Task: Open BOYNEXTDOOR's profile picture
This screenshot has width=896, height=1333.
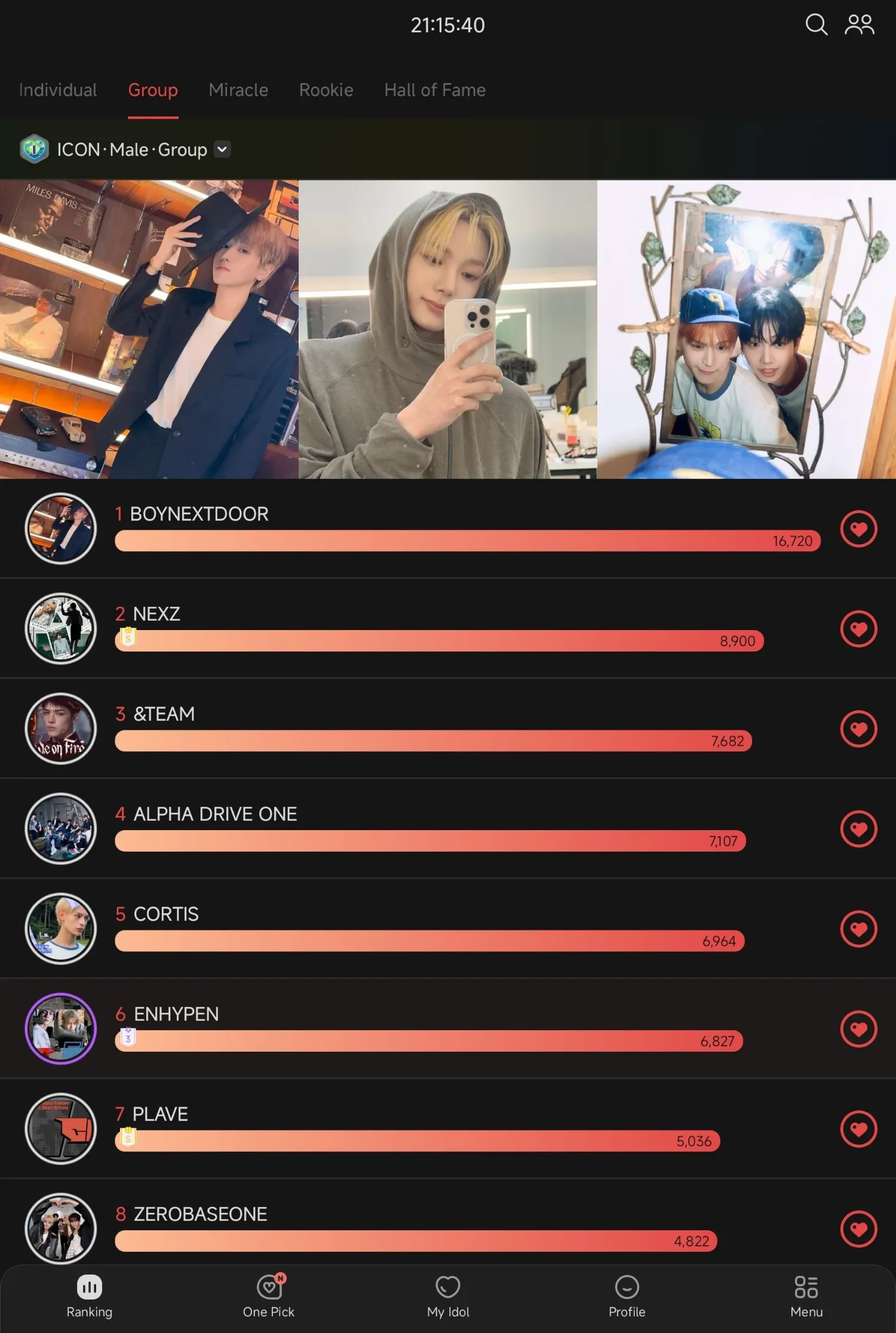Action: (61, 529)
